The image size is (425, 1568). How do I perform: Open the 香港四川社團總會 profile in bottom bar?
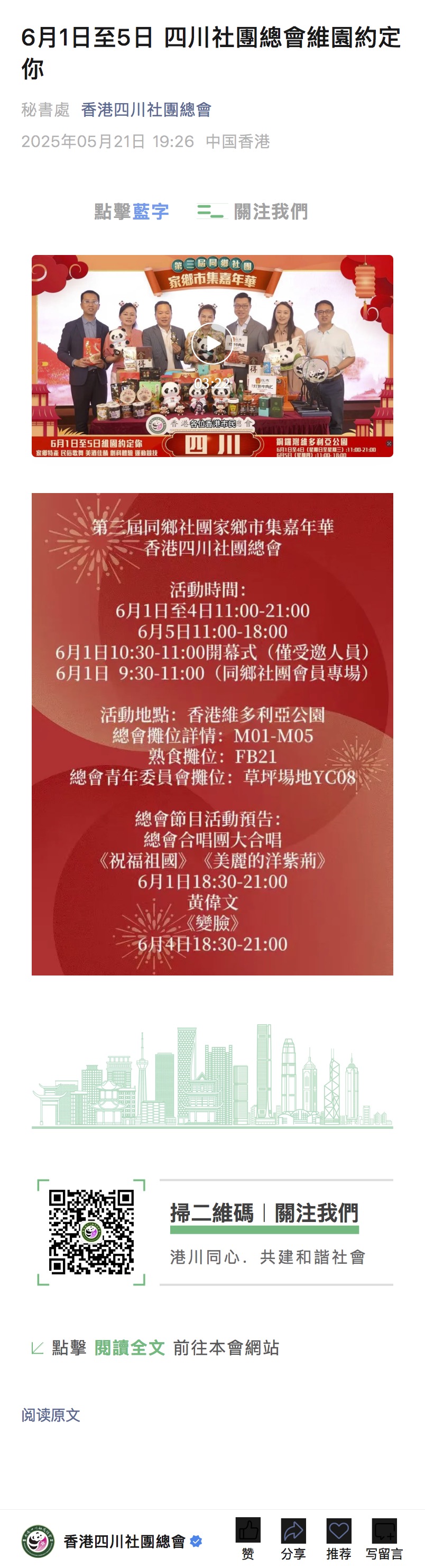124,1541
